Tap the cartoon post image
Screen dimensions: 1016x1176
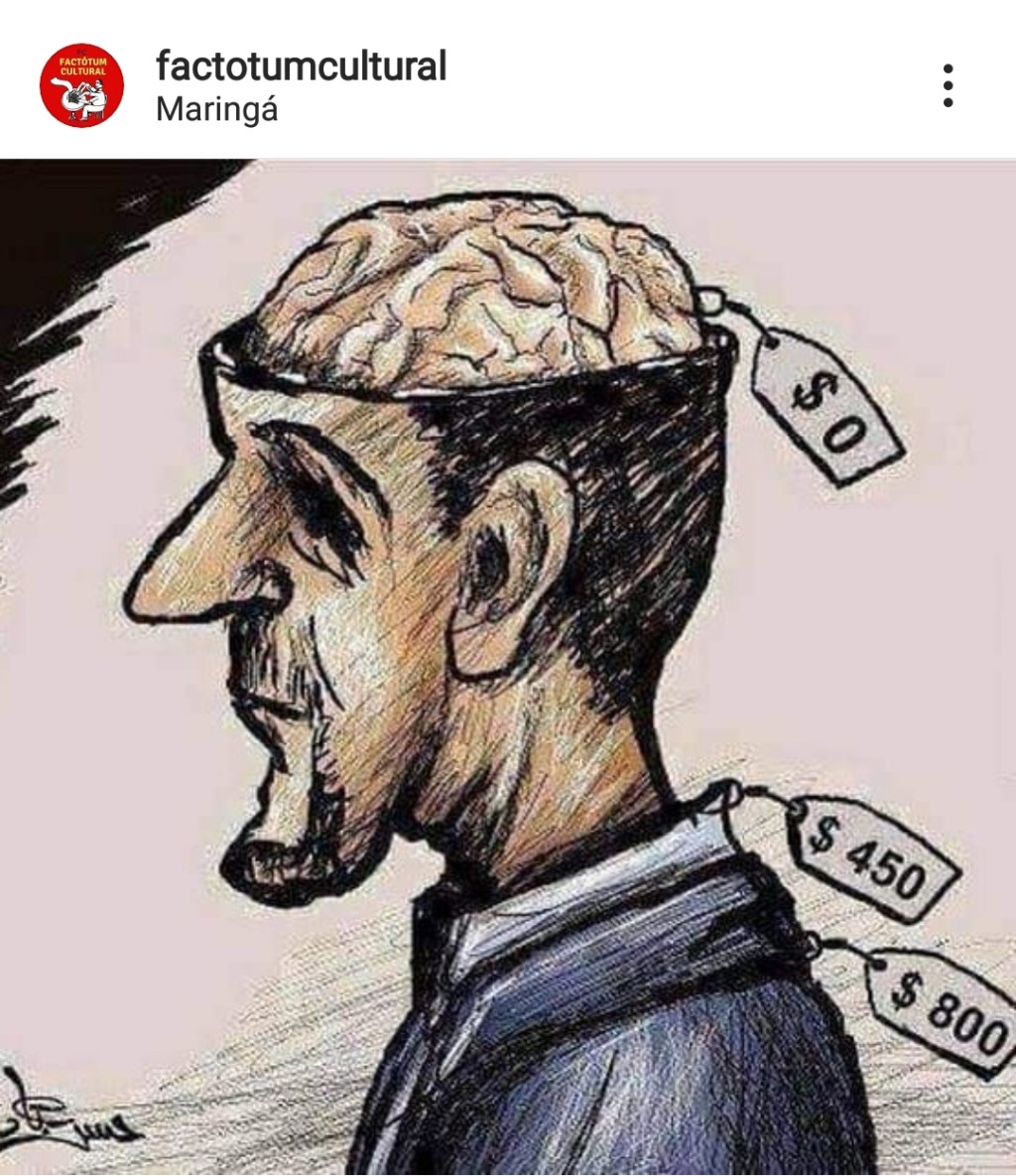coord(508,665)
